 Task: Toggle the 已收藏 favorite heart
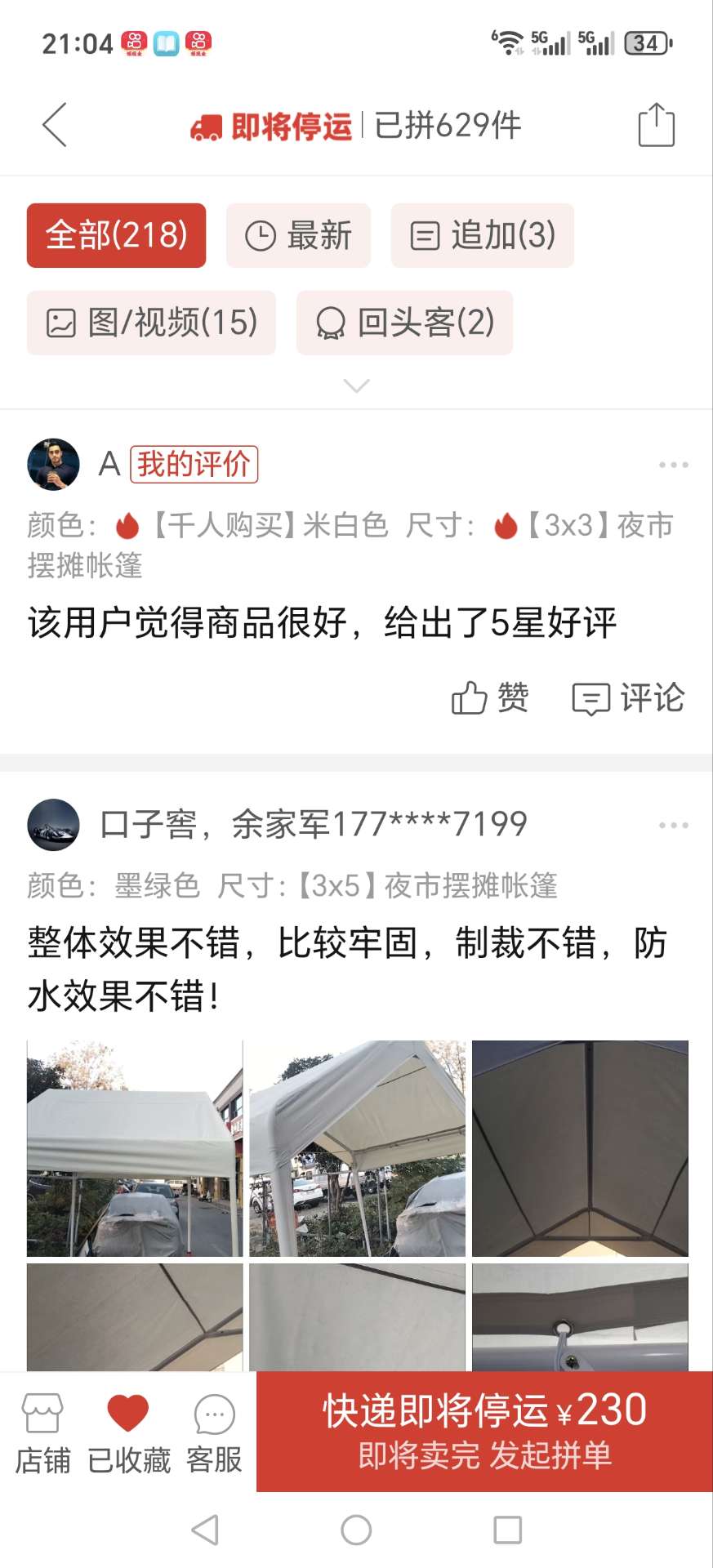tap(128, 1434)
